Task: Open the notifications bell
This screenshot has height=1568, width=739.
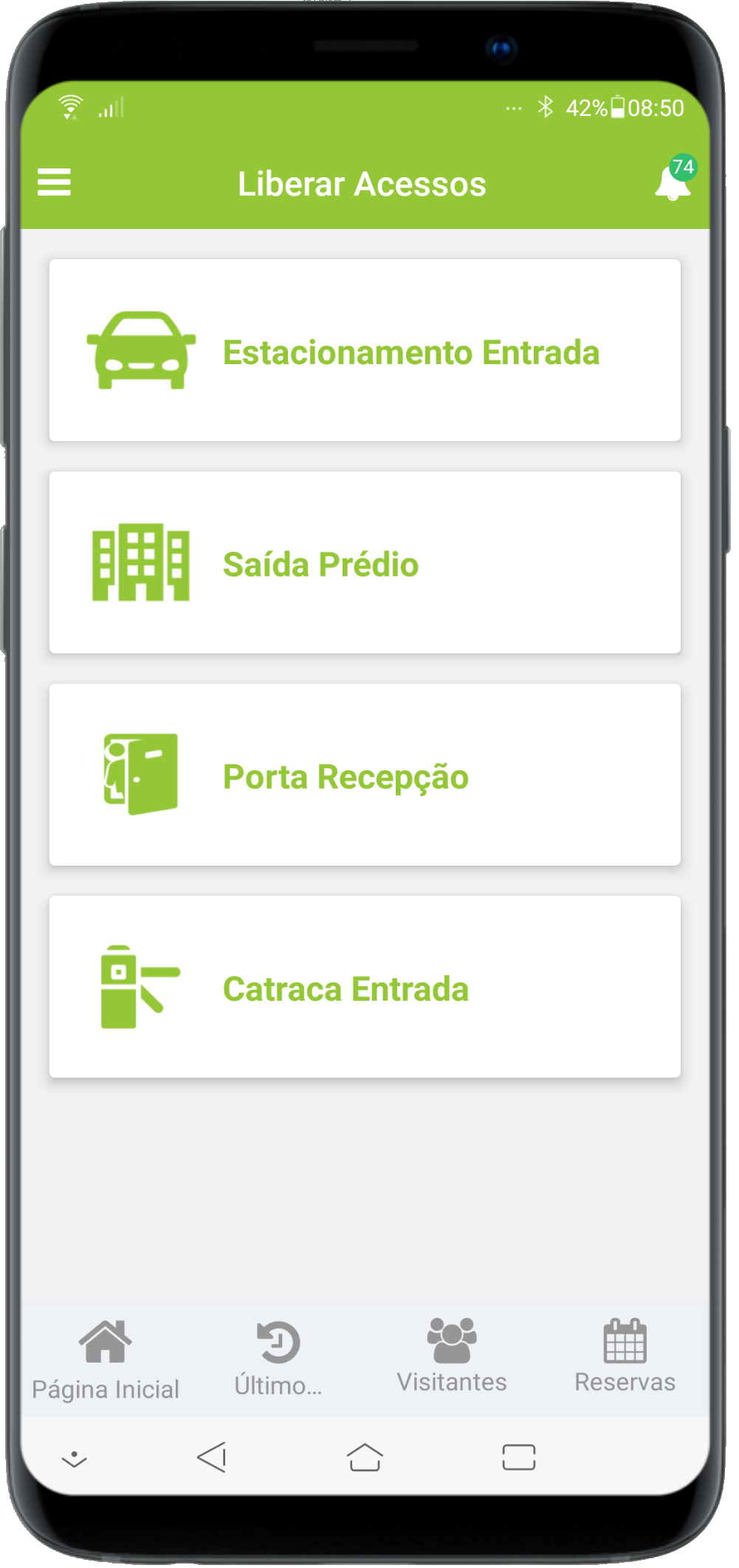Action: 674,183
